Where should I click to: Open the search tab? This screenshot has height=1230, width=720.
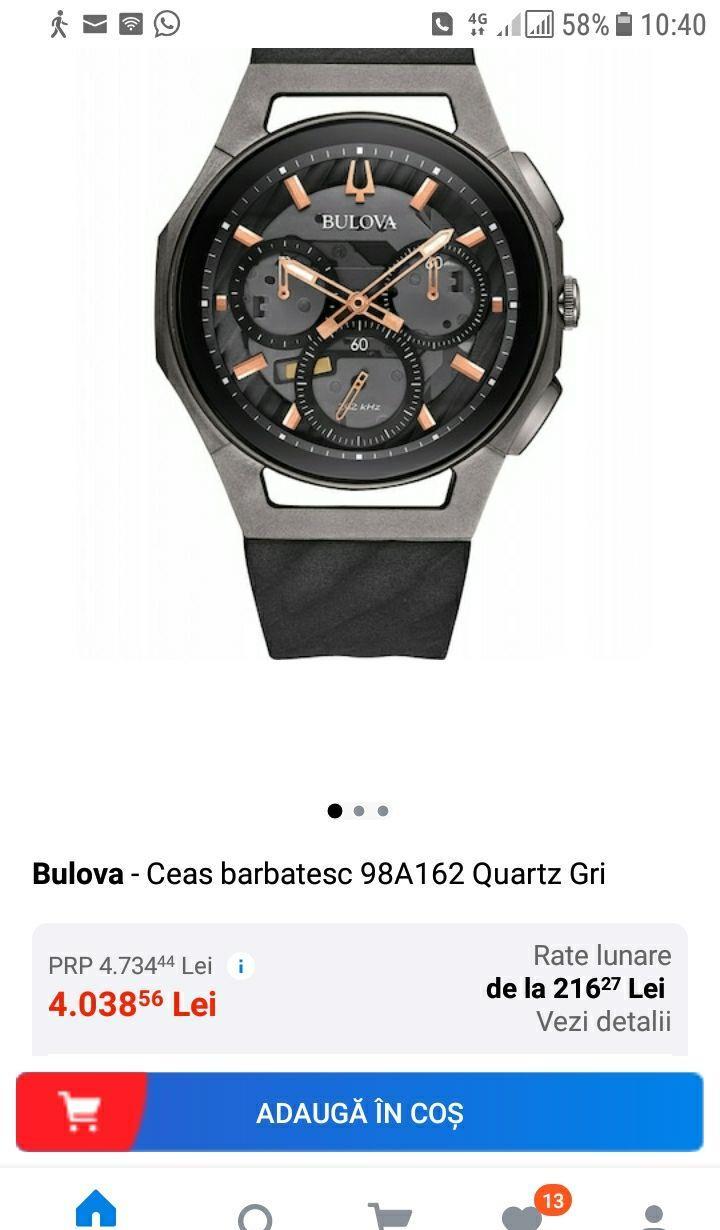coord(255,1216)
